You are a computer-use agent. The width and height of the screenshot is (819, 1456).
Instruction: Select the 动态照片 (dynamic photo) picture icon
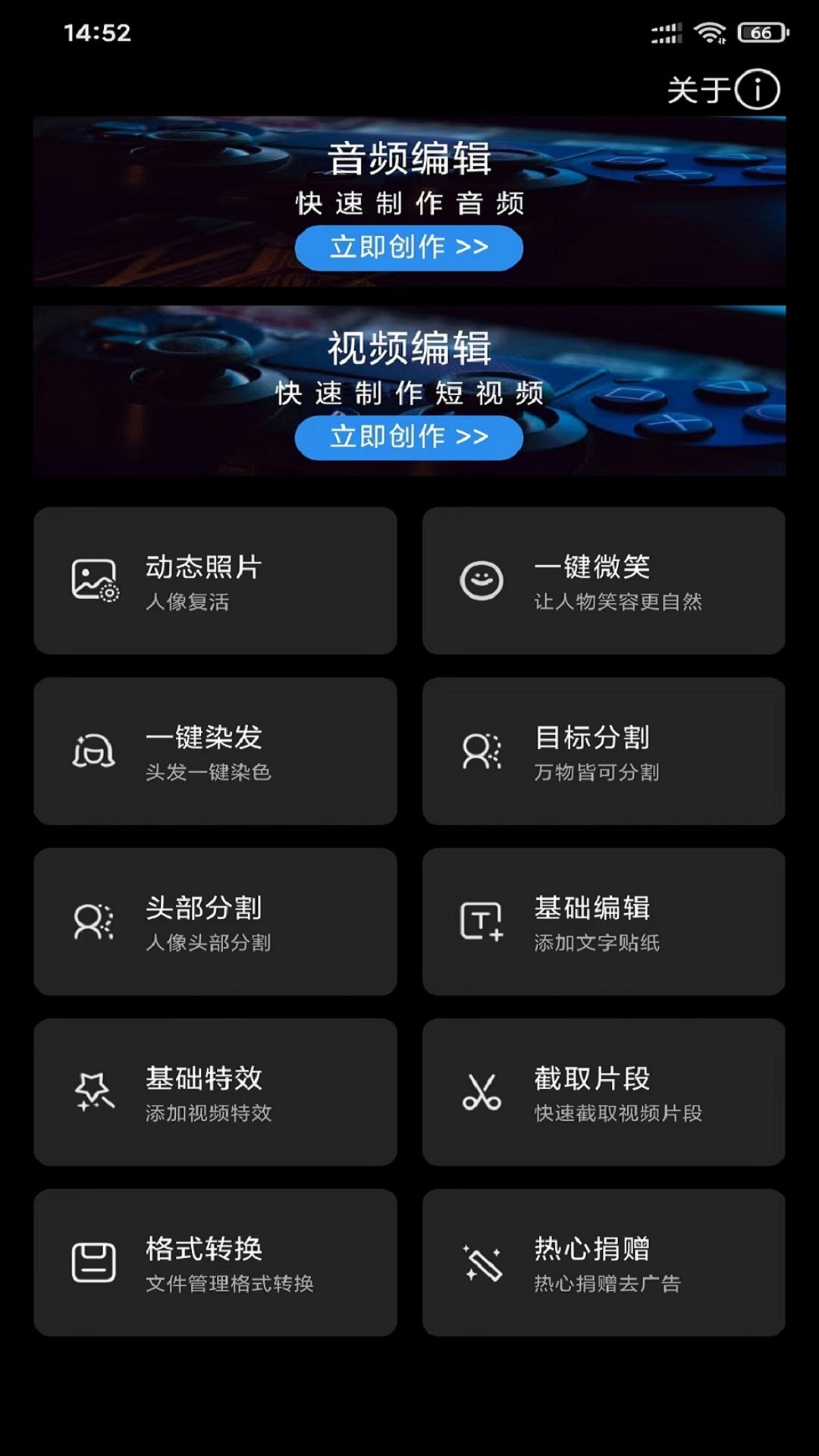click(x=94, y=582)
